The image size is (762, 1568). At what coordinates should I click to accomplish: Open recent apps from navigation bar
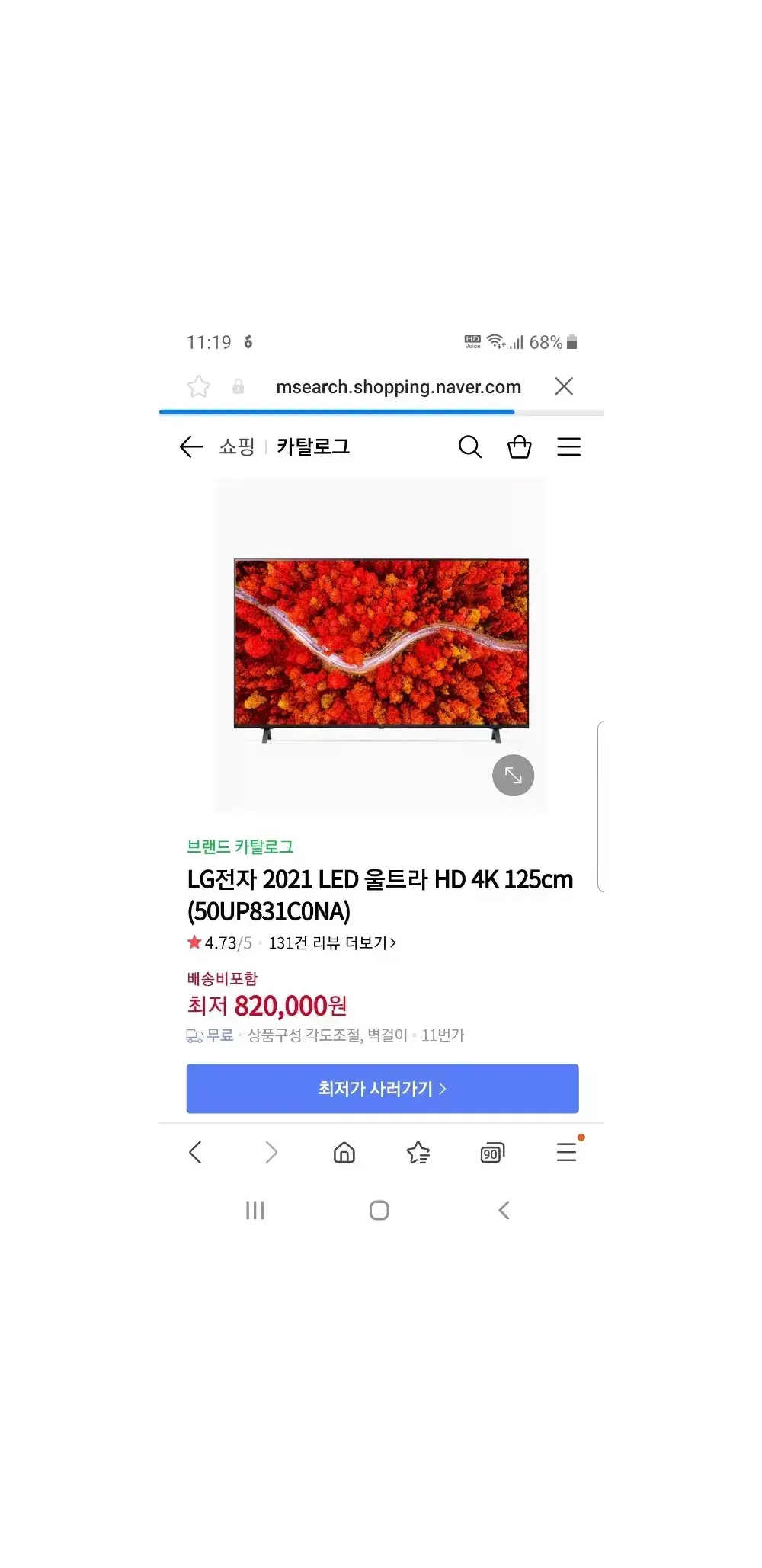click(255, 1210)
